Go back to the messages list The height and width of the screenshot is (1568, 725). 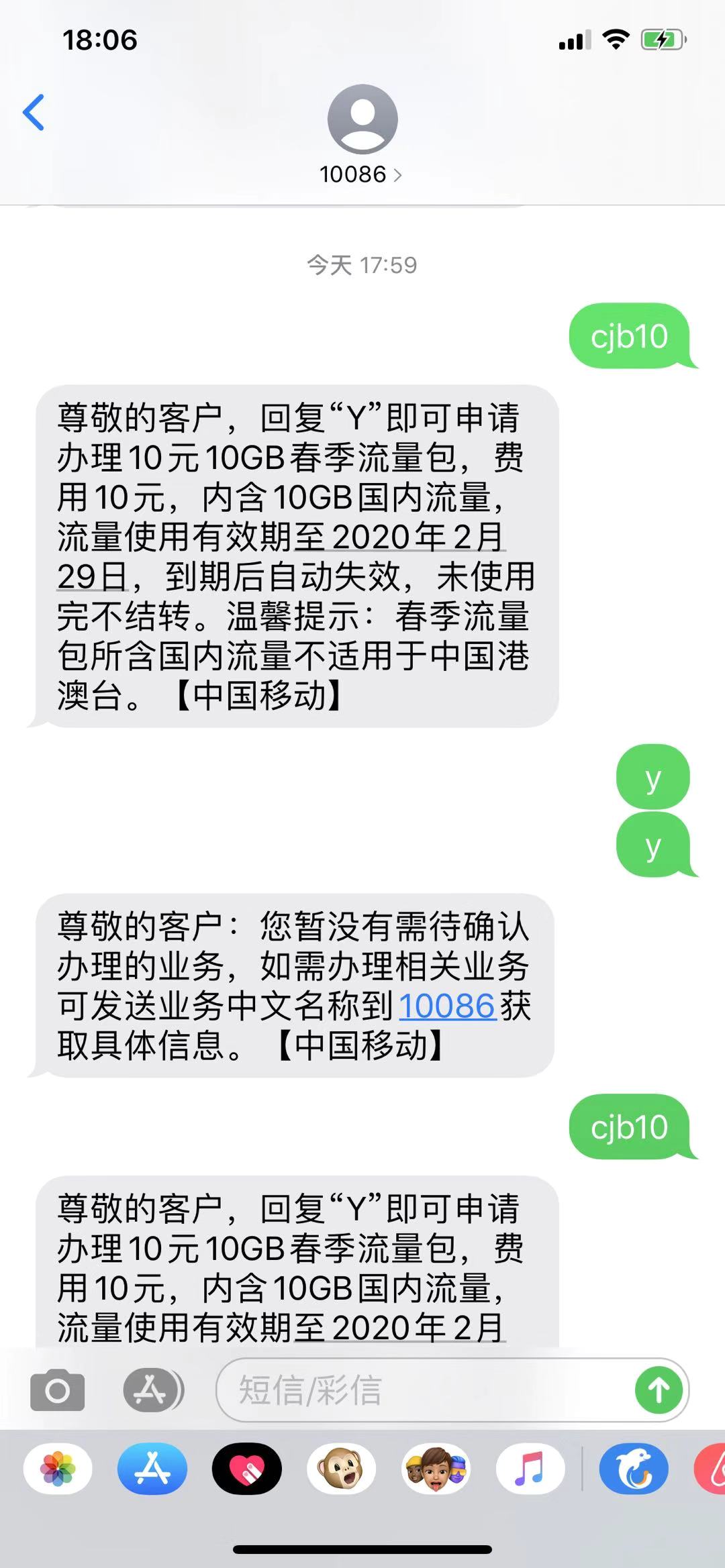click(34, 113)
